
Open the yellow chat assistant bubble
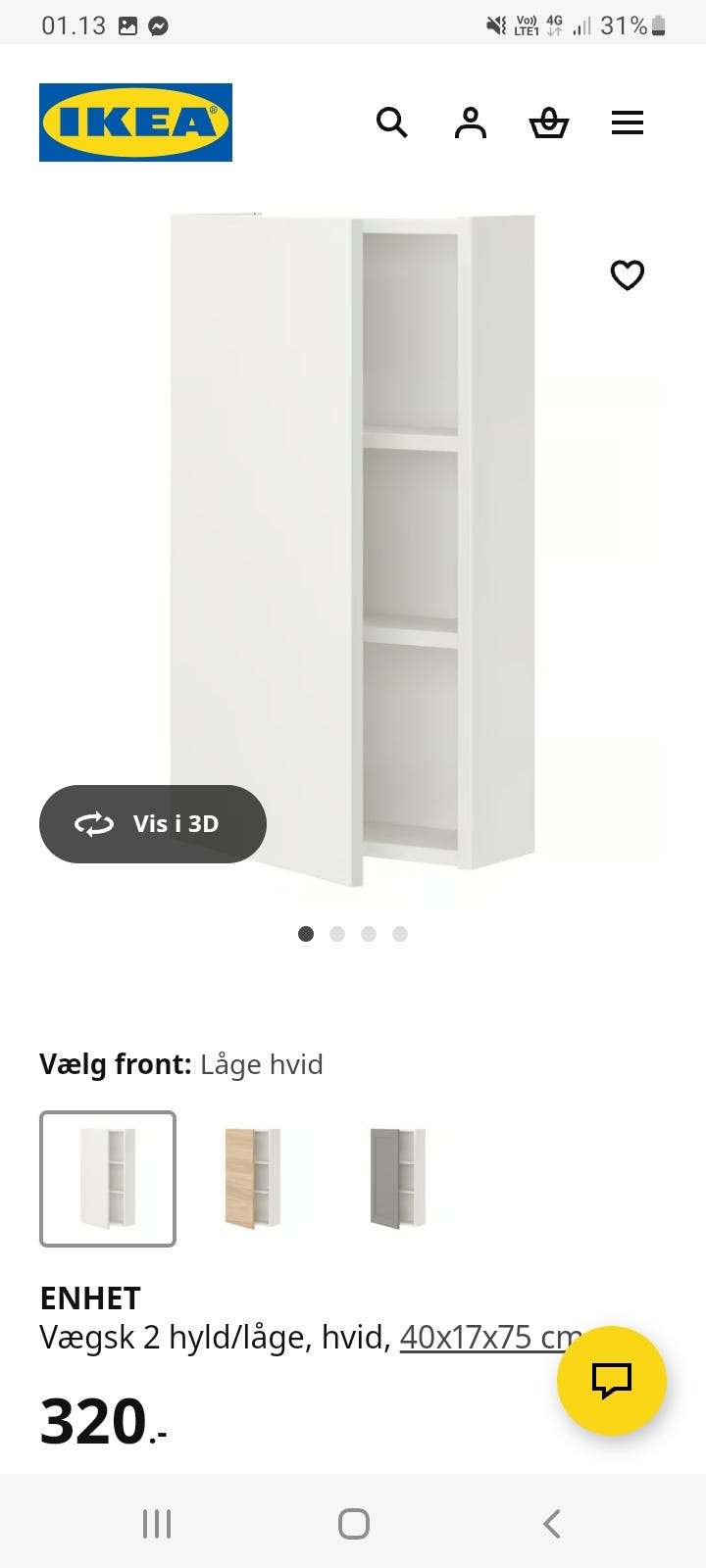[611, 1380]
